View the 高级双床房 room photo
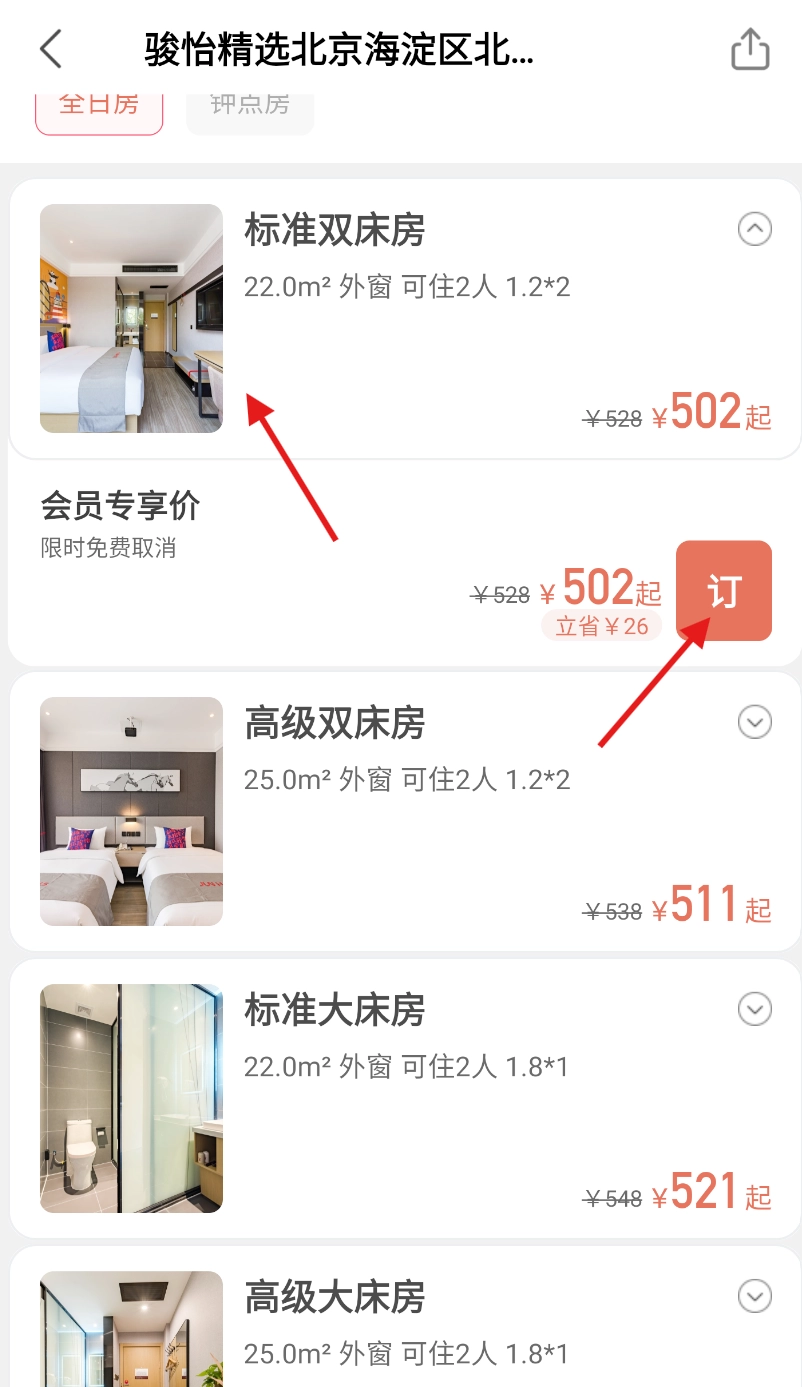The height and width of the screenshot is (1387, 802). pos(131,811)
